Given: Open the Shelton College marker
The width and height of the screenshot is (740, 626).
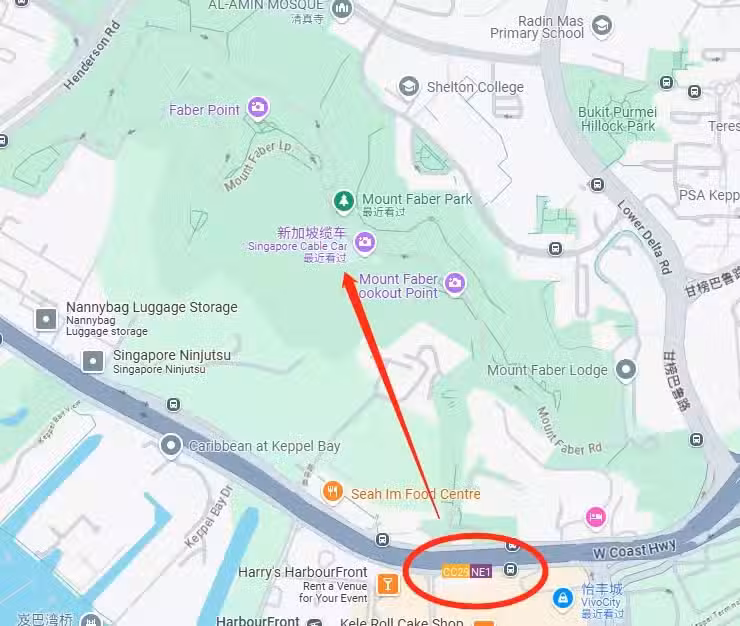Looking at the screenshot, I should click(x=408, y=87).
